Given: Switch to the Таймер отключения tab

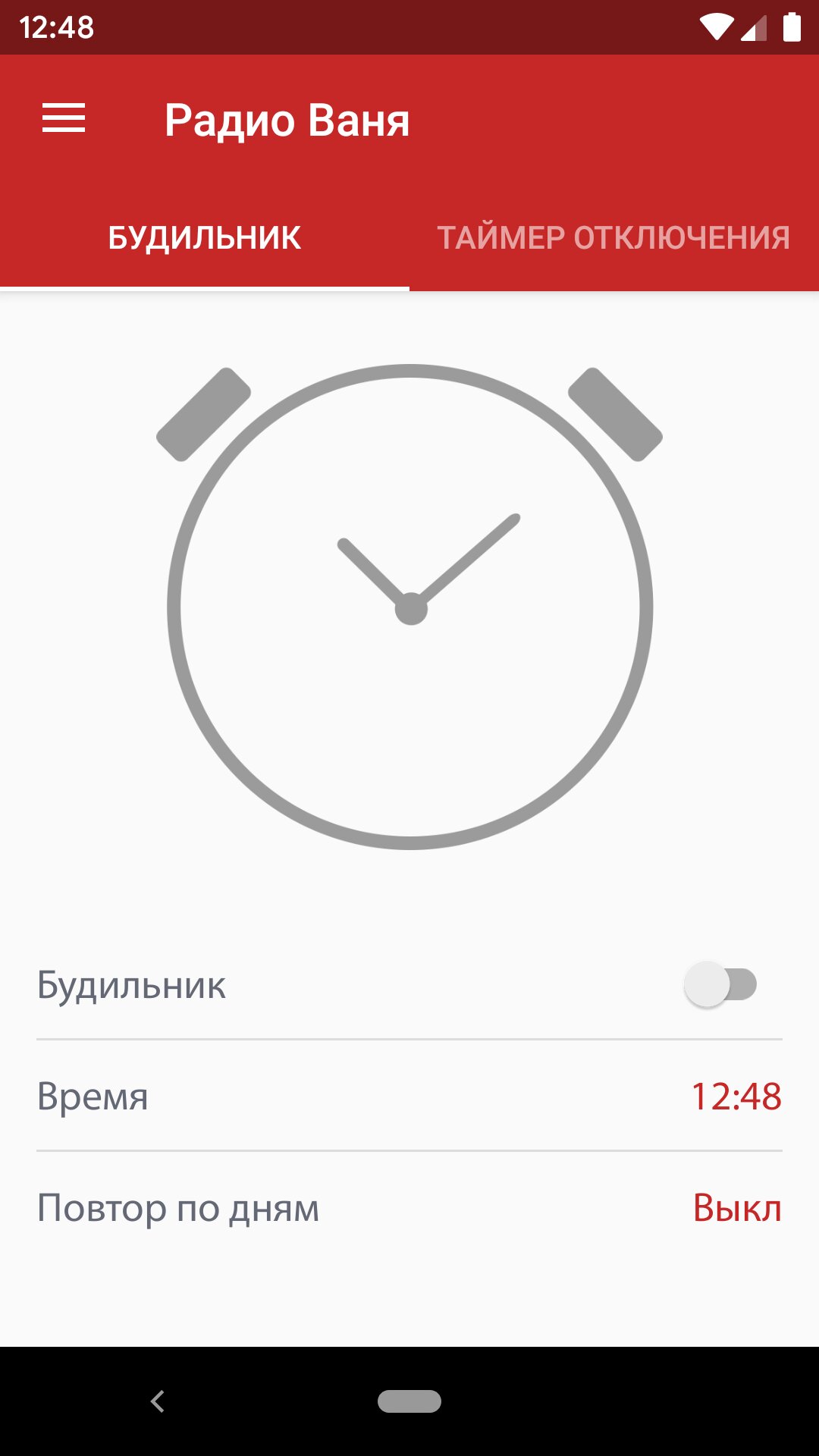Looking at the screenshot, I should click(x=613, y=238).
